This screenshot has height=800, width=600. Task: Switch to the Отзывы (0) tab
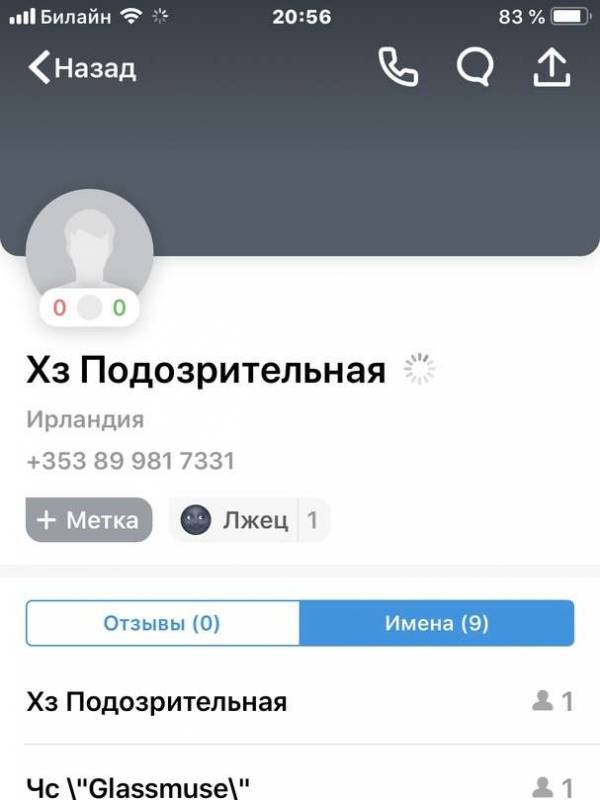(162, 624)
